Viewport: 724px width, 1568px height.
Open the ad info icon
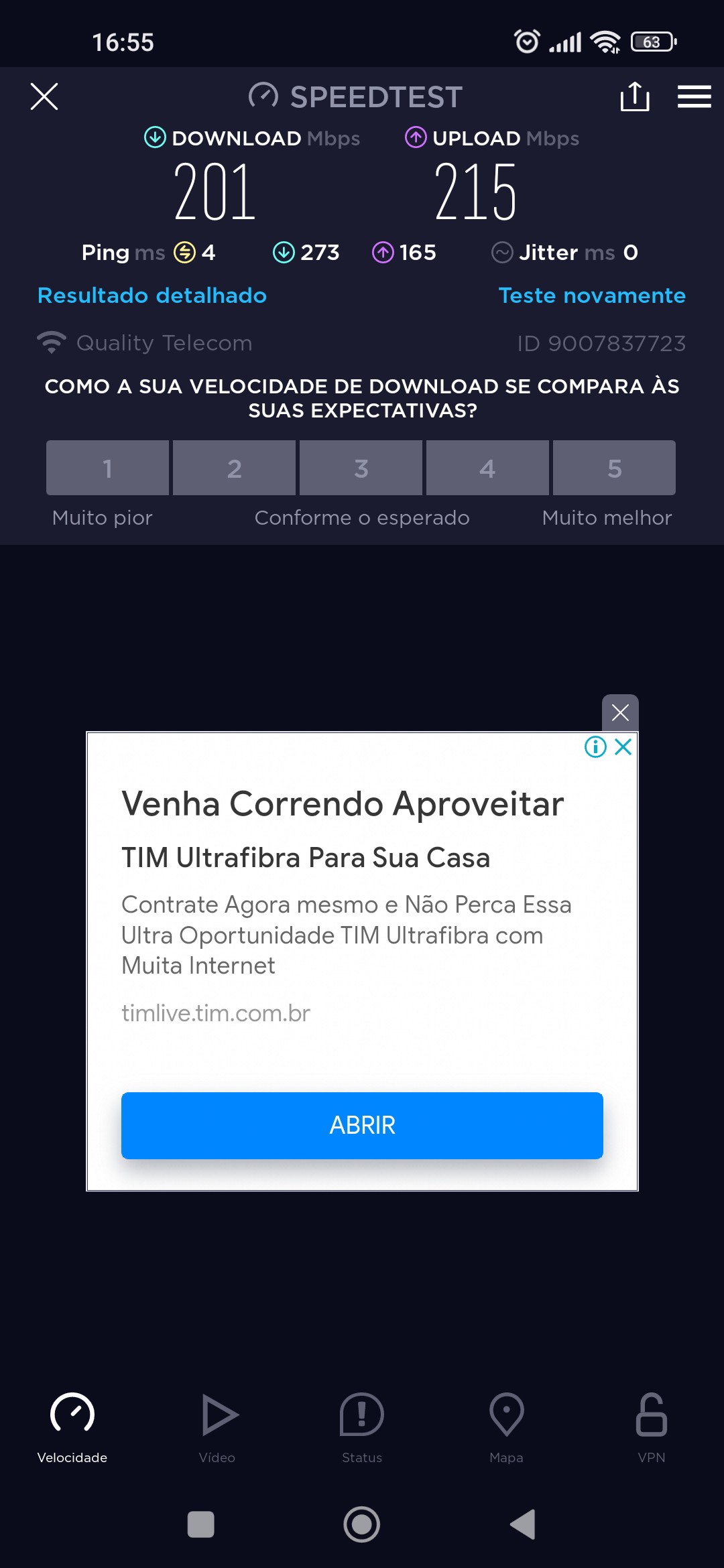pyautogui.click(x=595, y=746)
